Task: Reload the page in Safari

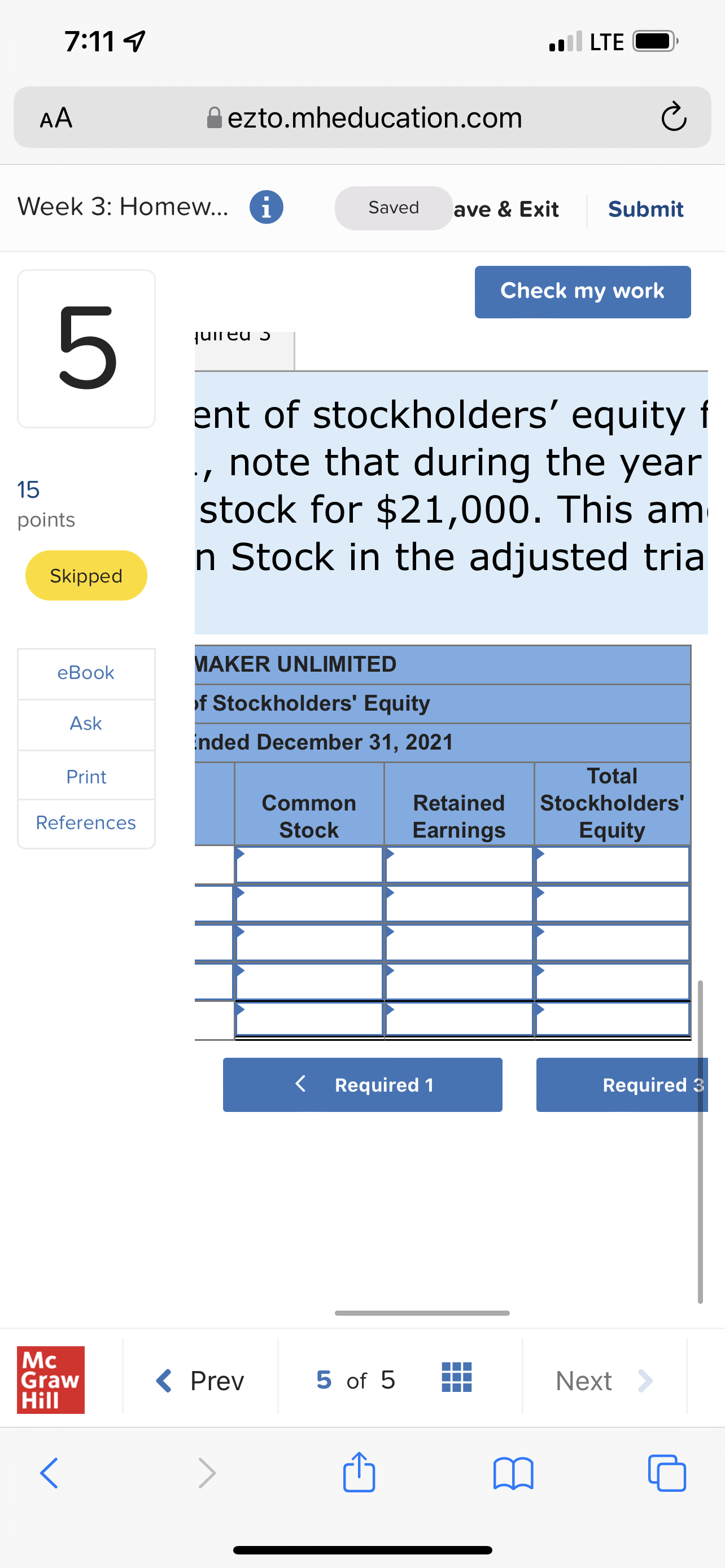Action: pos(673,117)
